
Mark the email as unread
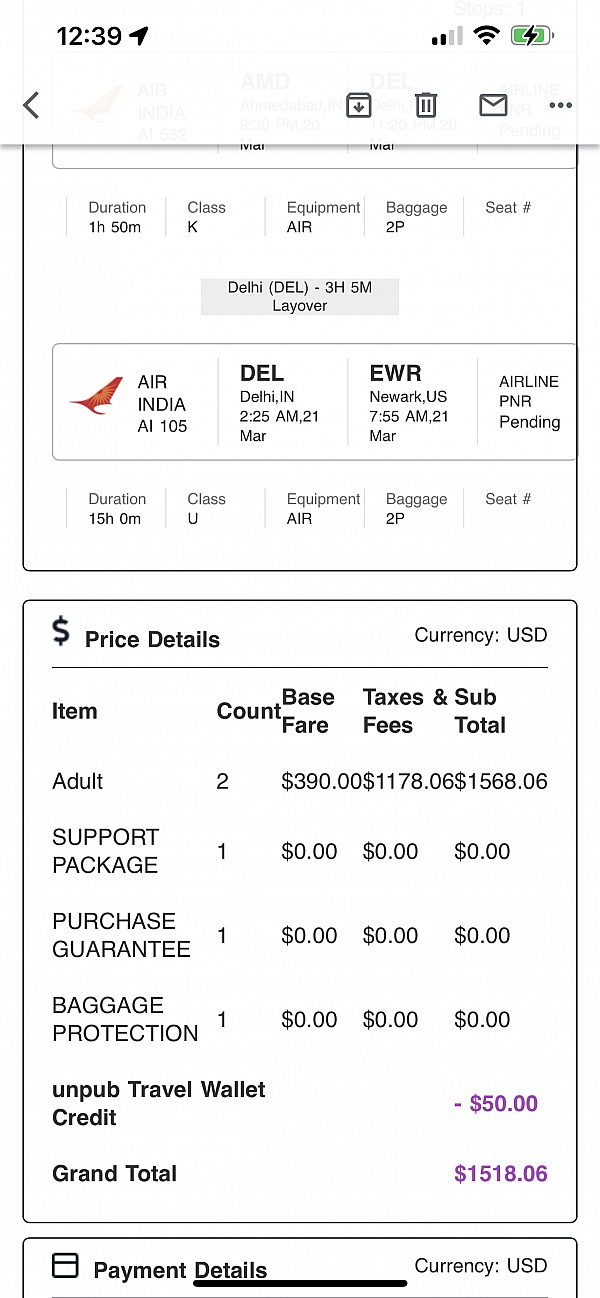tap(493, 105)
